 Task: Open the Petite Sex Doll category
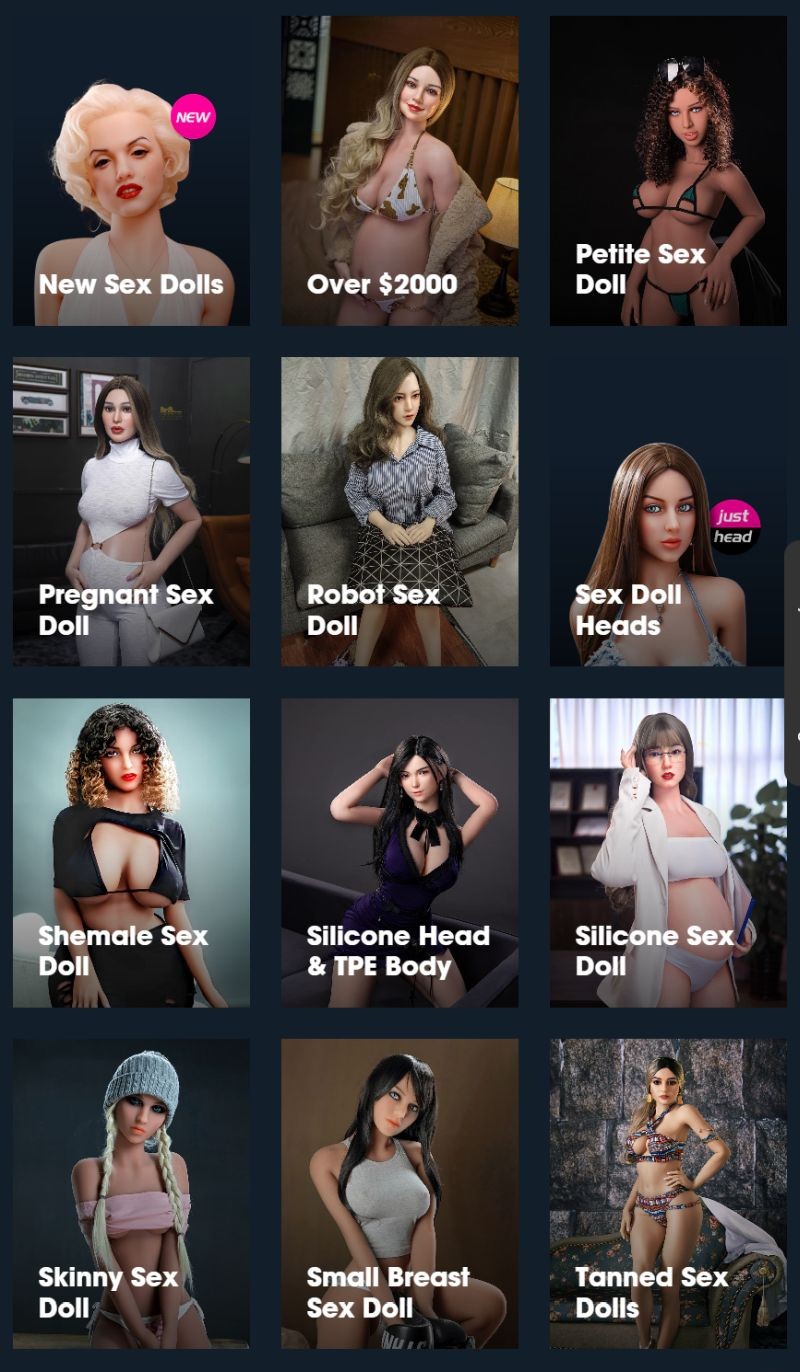tap(668, 171)
